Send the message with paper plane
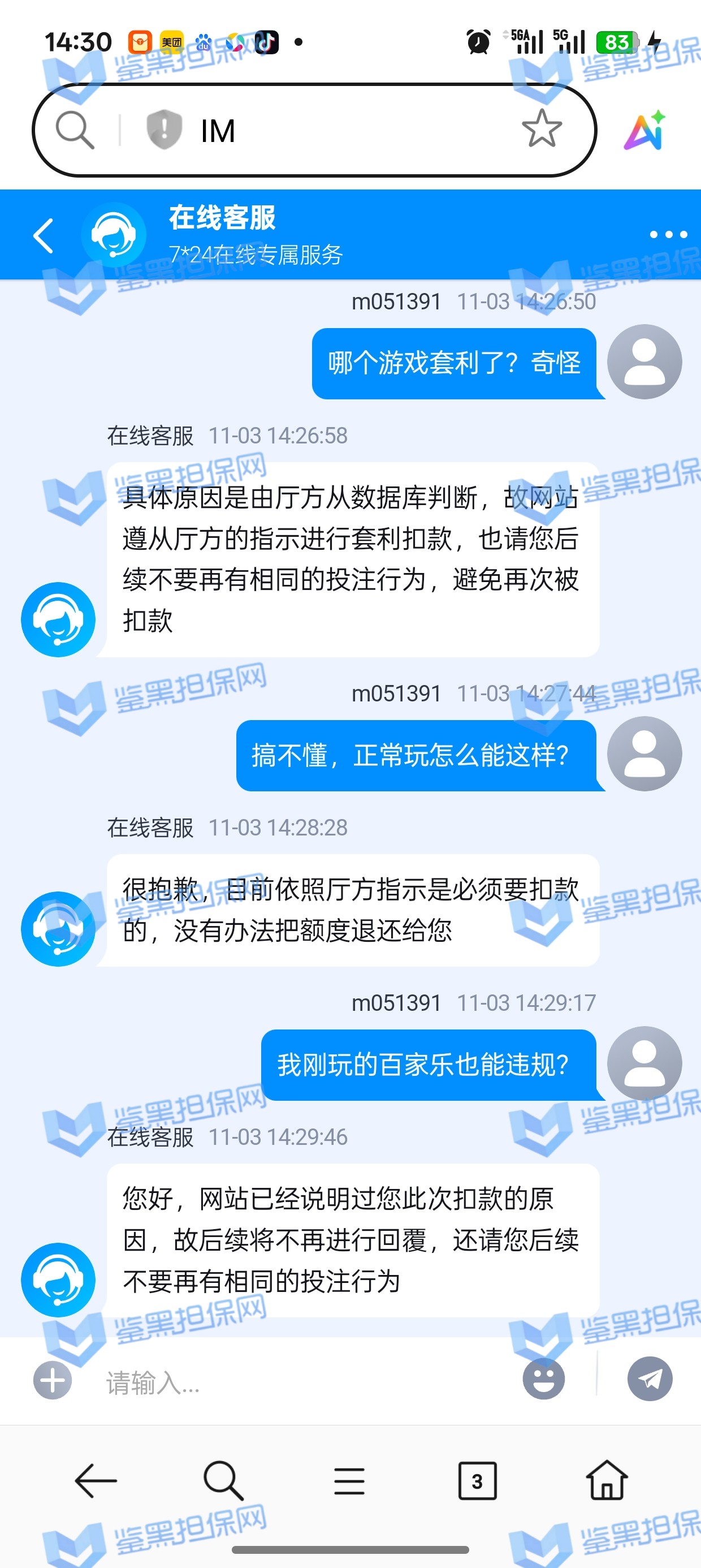701x1568 pixels. pyautogui.click(x=650, y=1378)
